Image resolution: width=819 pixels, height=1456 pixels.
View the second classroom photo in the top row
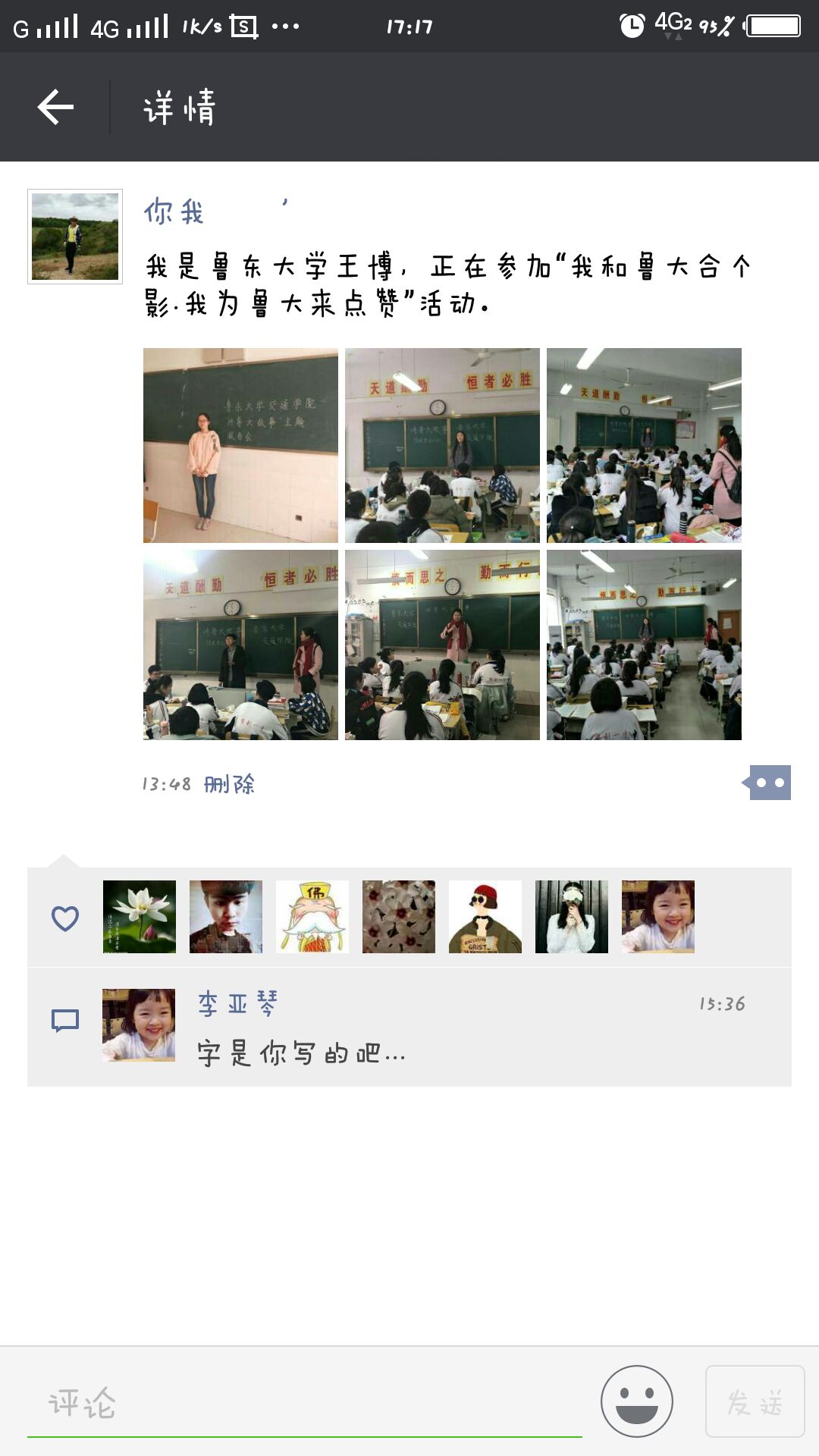(x=442, y=445)
